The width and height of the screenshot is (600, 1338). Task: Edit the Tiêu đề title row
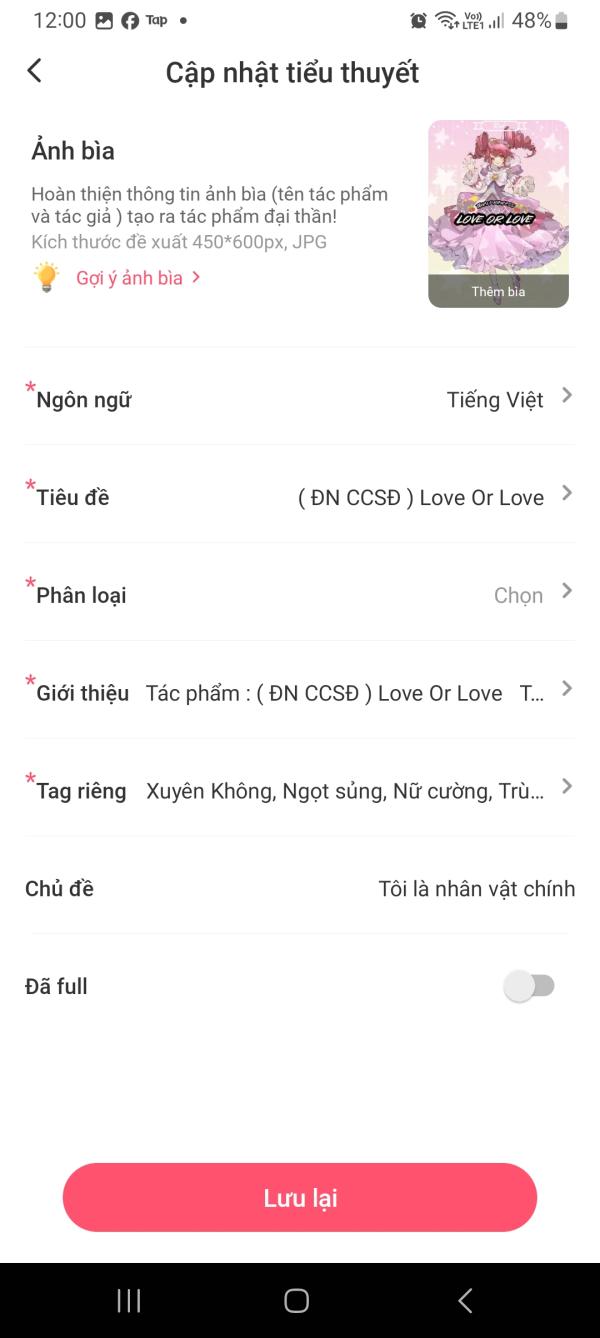click(300, 497)
